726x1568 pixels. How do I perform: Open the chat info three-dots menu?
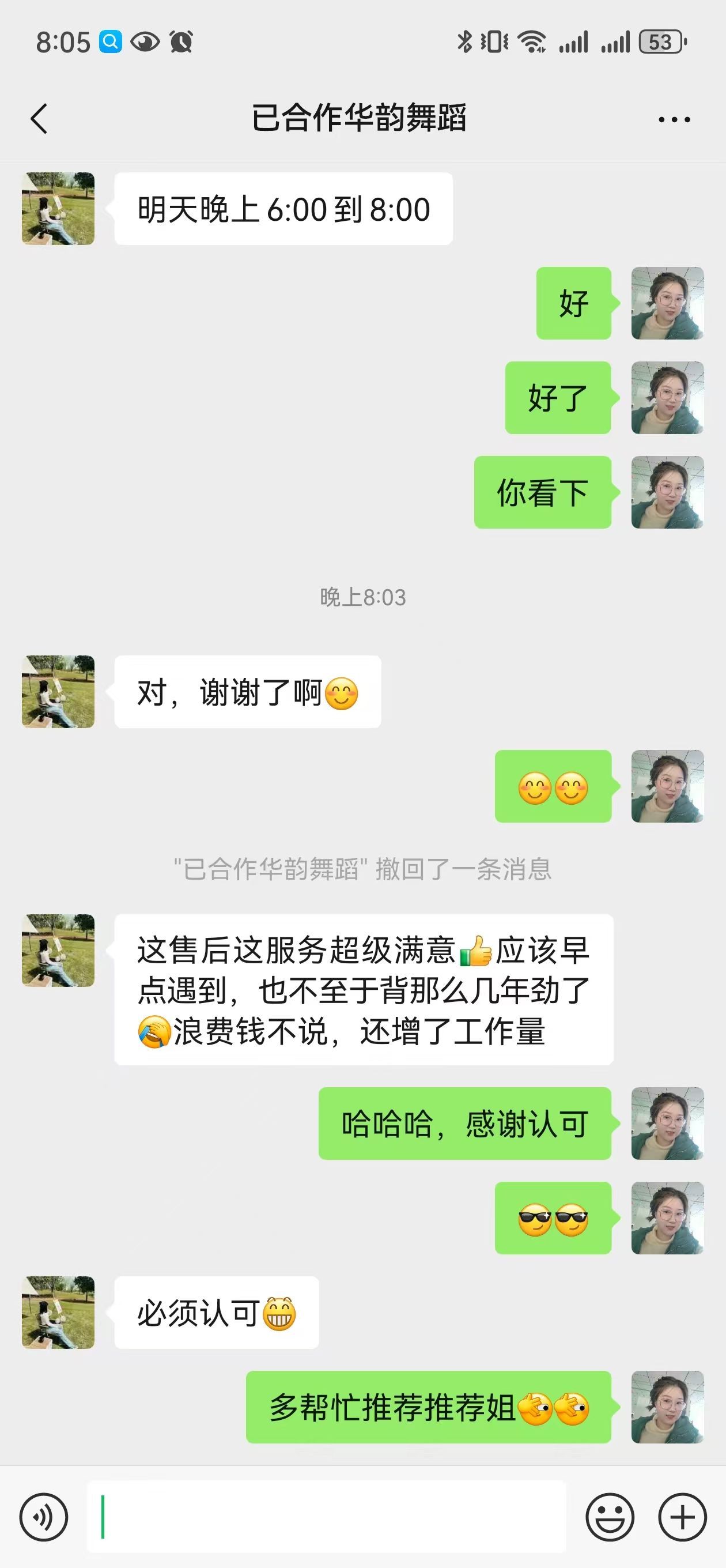pos(674,119)
